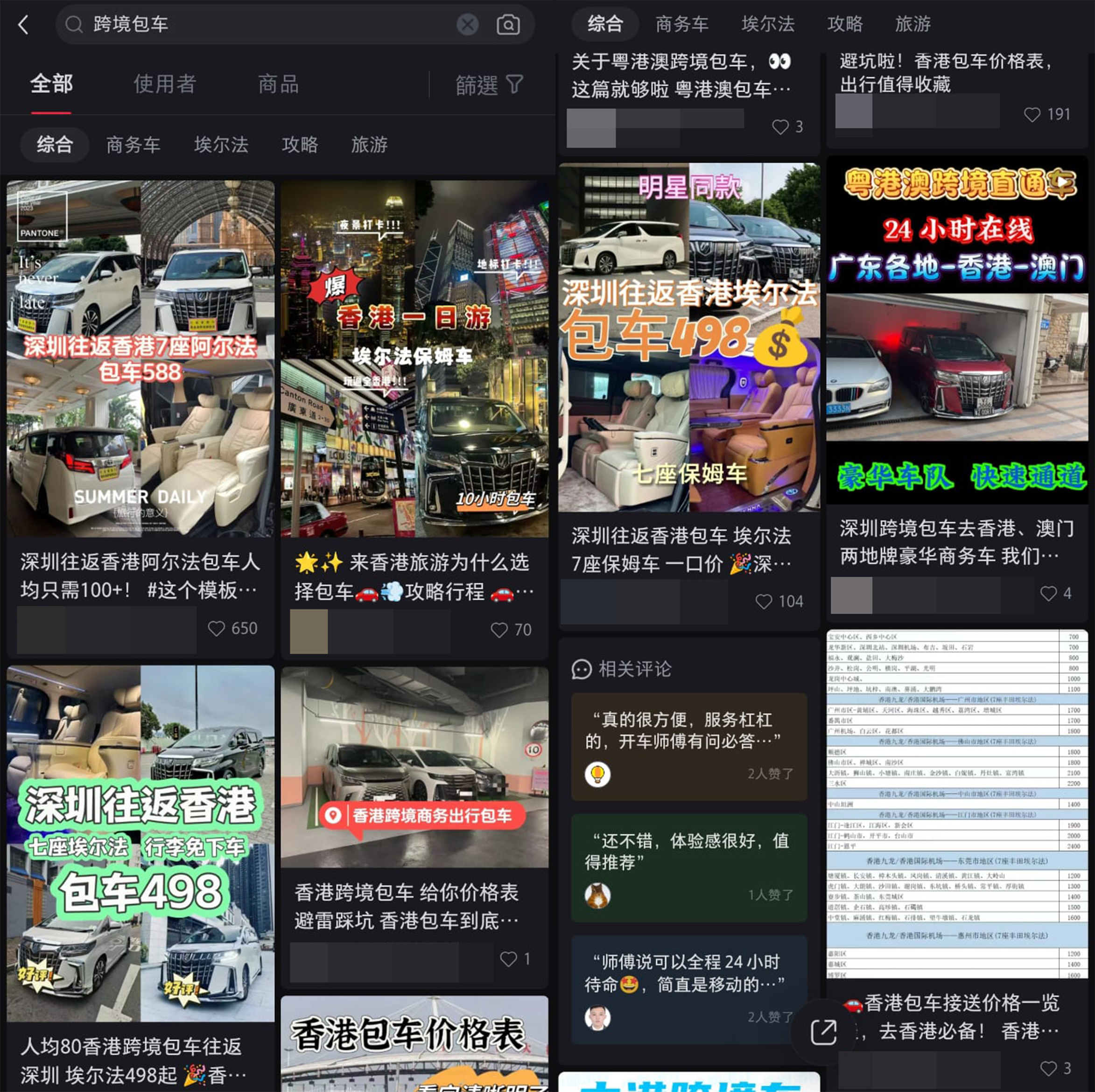This screenshot has height=1092, width=1095.
Task: Open camera image search
Action: click(x=508, y=25)
